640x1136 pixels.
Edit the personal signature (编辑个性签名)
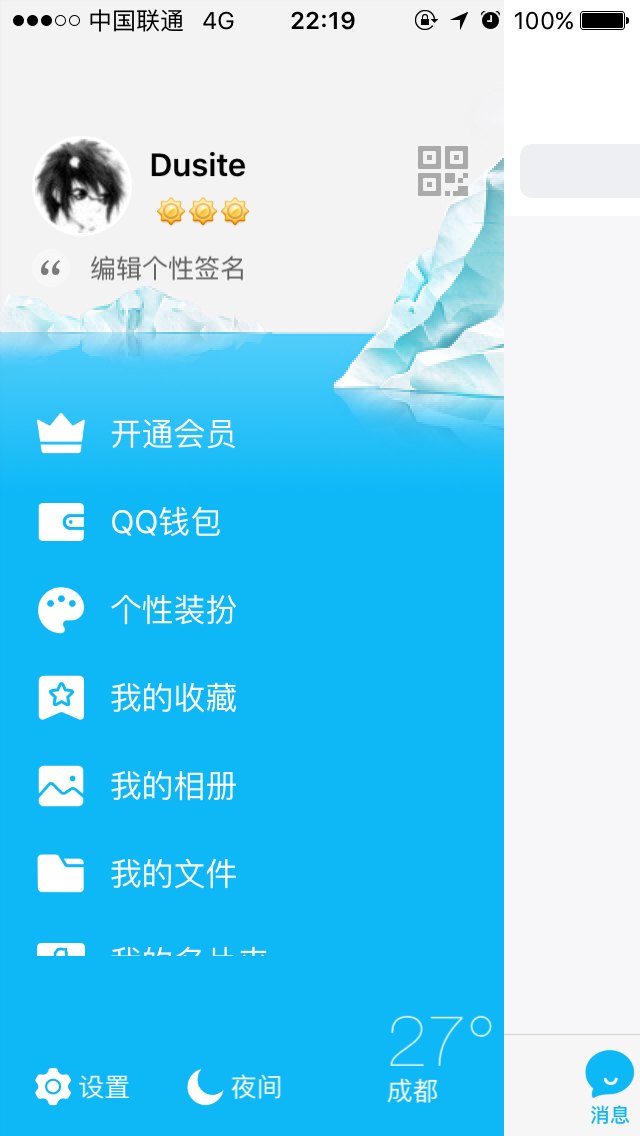pyautogui.click(x=167, y=269)
